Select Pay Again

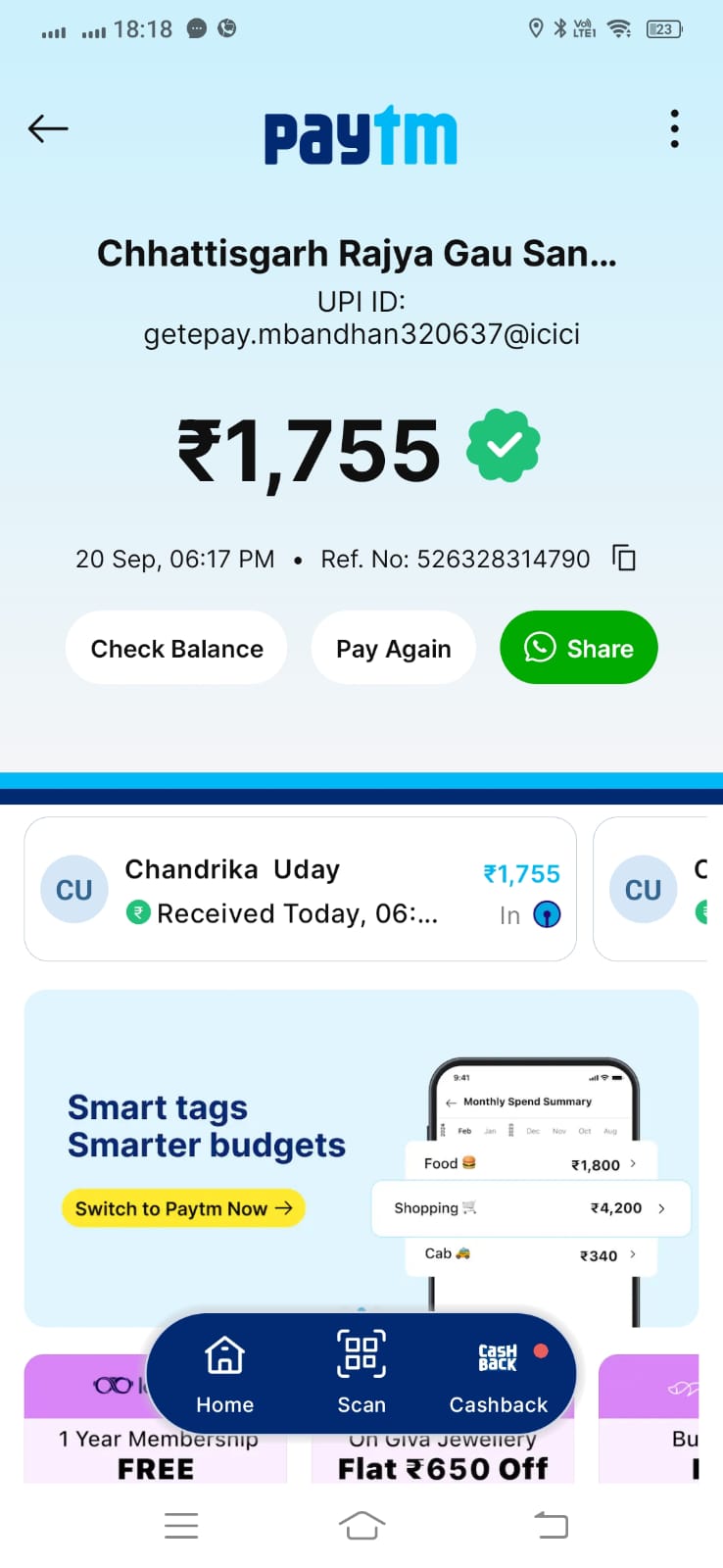(x=393, y=648)
